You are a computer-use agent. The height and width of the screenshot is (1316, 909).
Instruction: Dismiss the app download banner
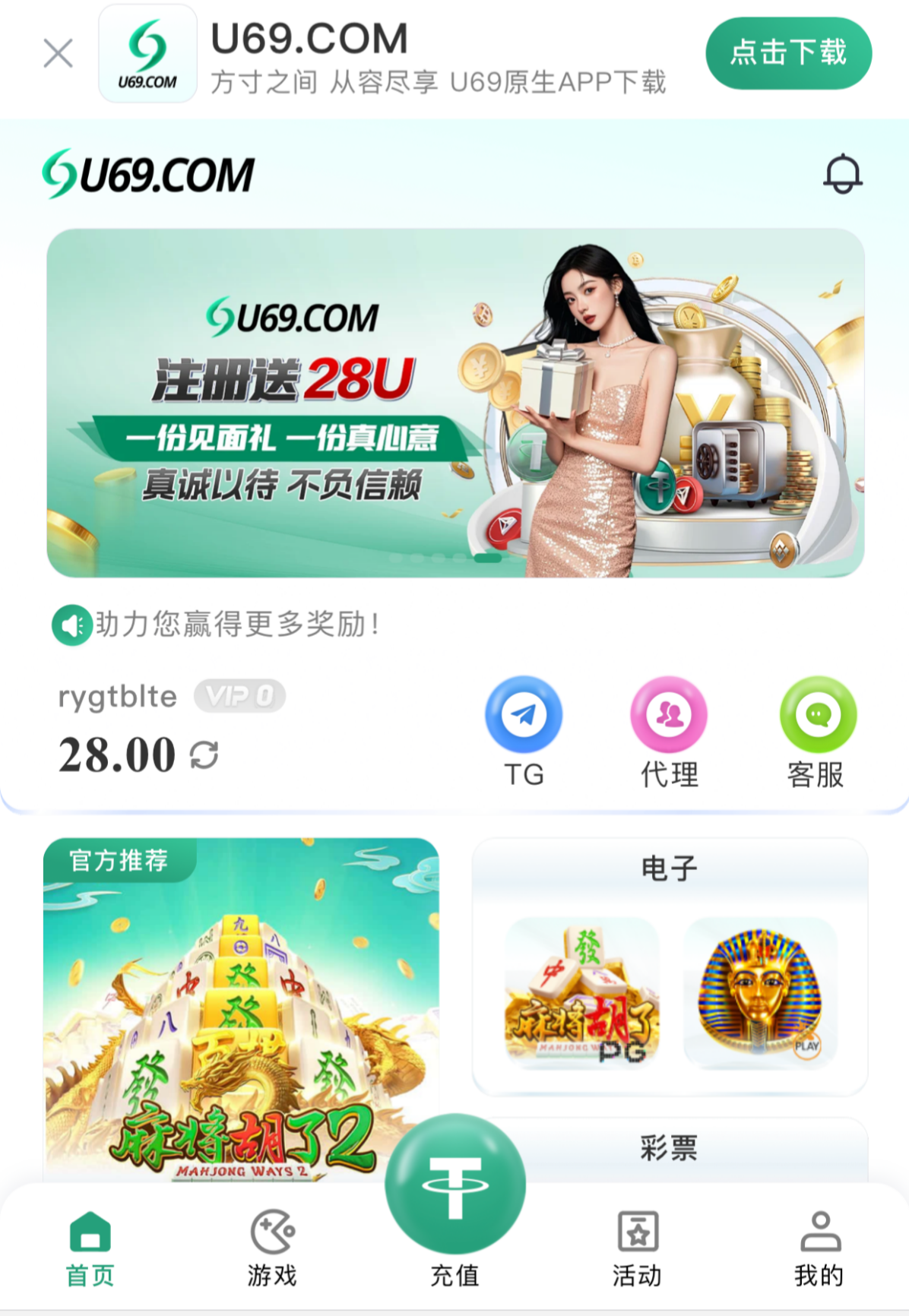[59, 53]
